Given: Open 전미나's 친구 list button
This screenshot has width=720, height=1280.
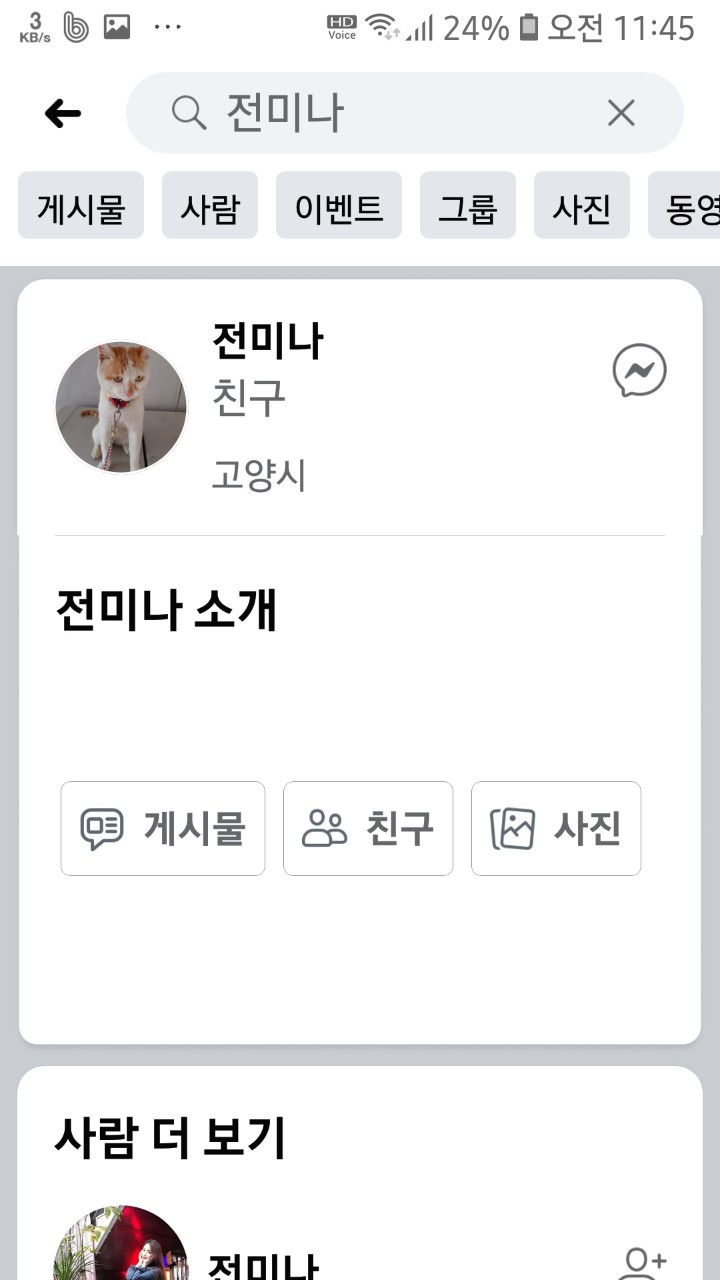Looking at the screenshot, I should [x=368, y=828].
